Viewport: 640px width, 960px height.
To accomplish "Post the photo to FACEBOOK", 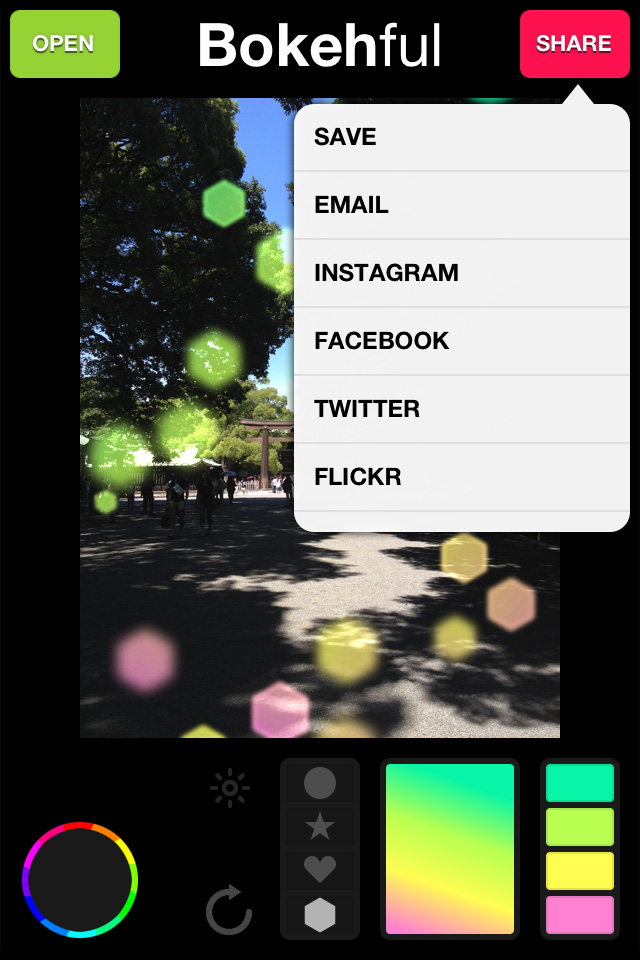I will click(461, 341).
